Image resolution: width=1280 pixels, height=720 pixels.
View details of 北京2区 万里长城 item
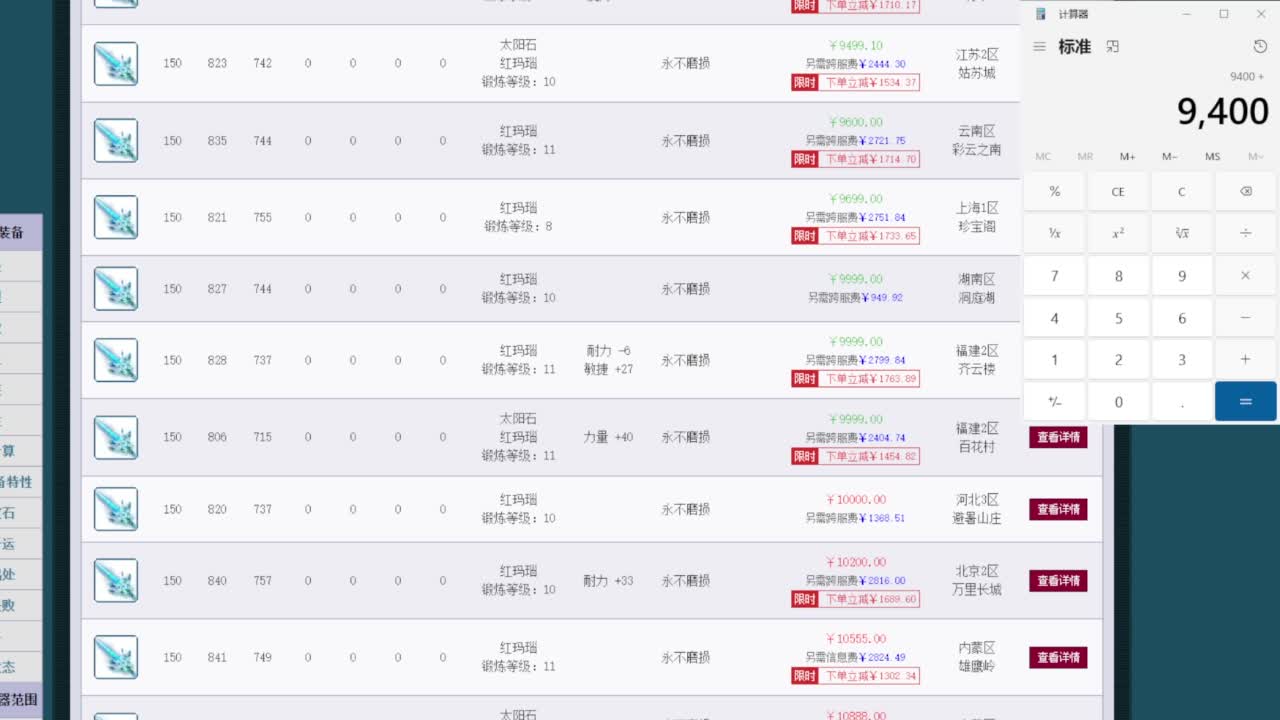coord(1058,581)
